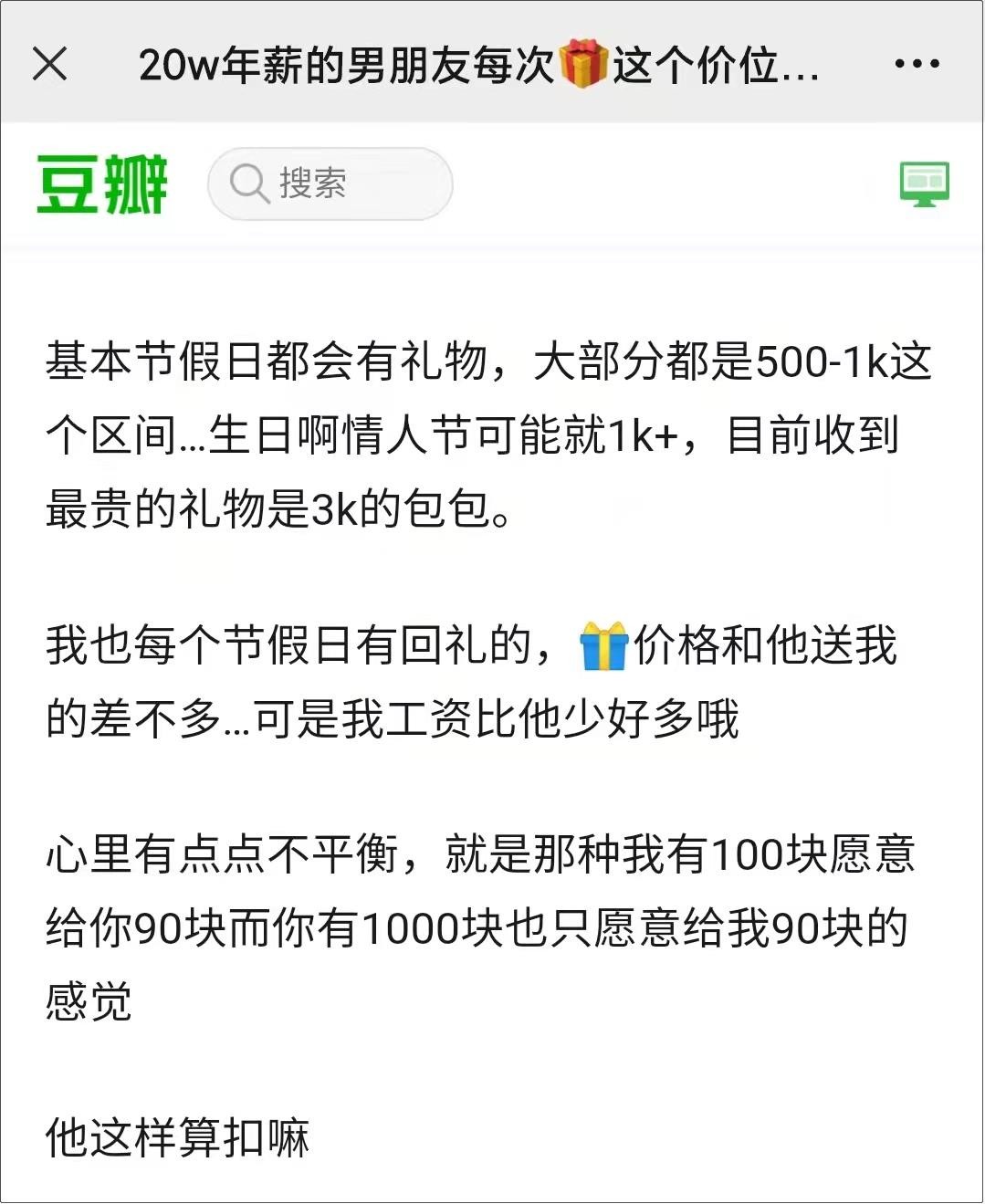The width and height of the screenshot is (985, 1204).
Task: Click the X icon to exit the article
Action: coord(49,64)
